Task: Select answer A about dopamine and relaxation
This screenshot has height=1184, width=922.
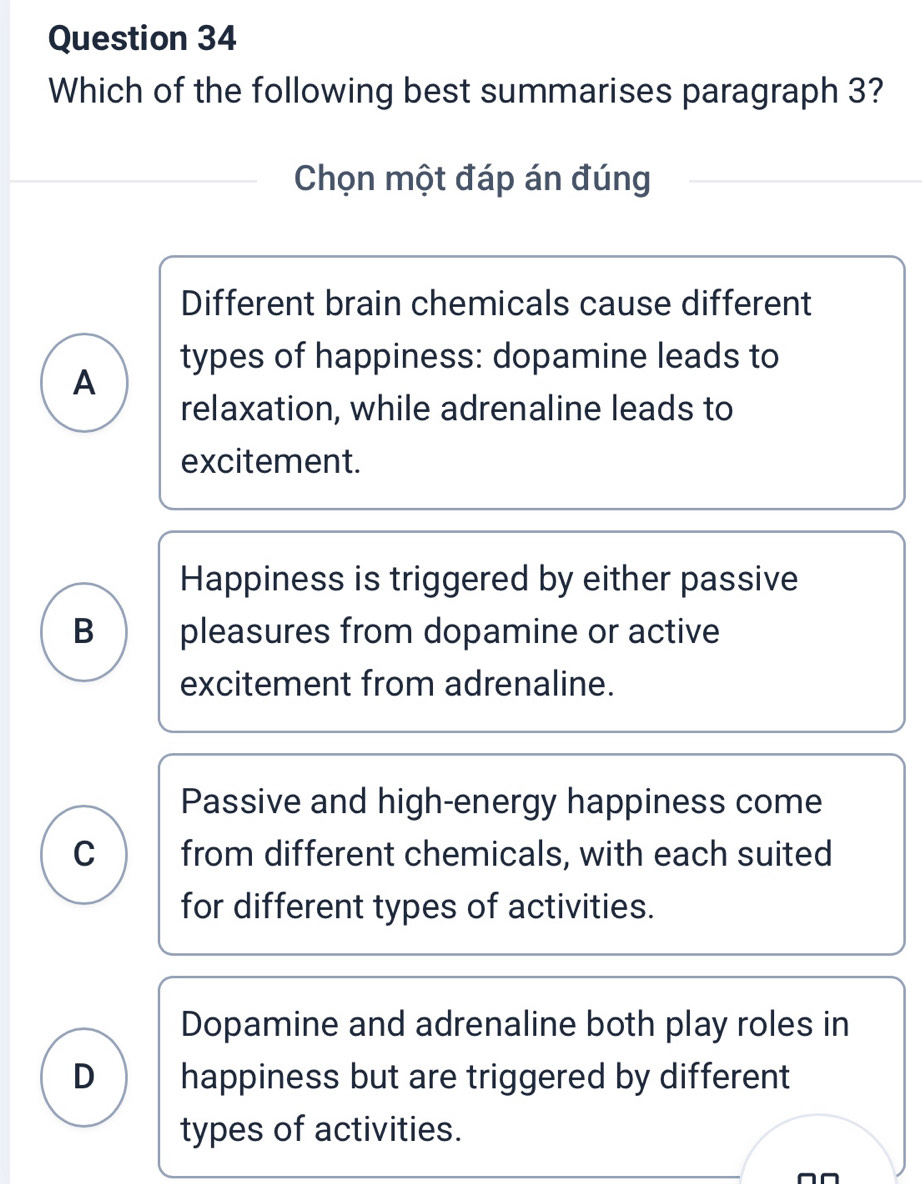Action: pyautogui.click(x=86, y=382)
